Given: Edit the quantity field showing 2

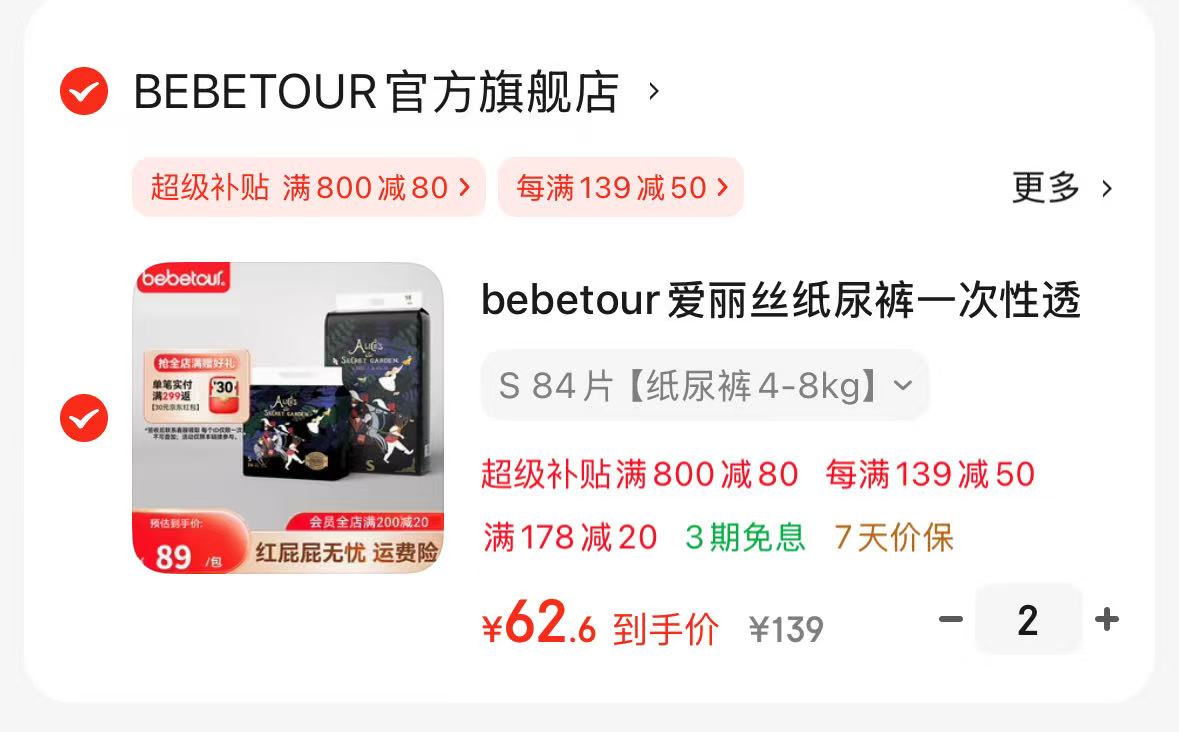Looking at the screenshot, I should (x=1028, y=620).
